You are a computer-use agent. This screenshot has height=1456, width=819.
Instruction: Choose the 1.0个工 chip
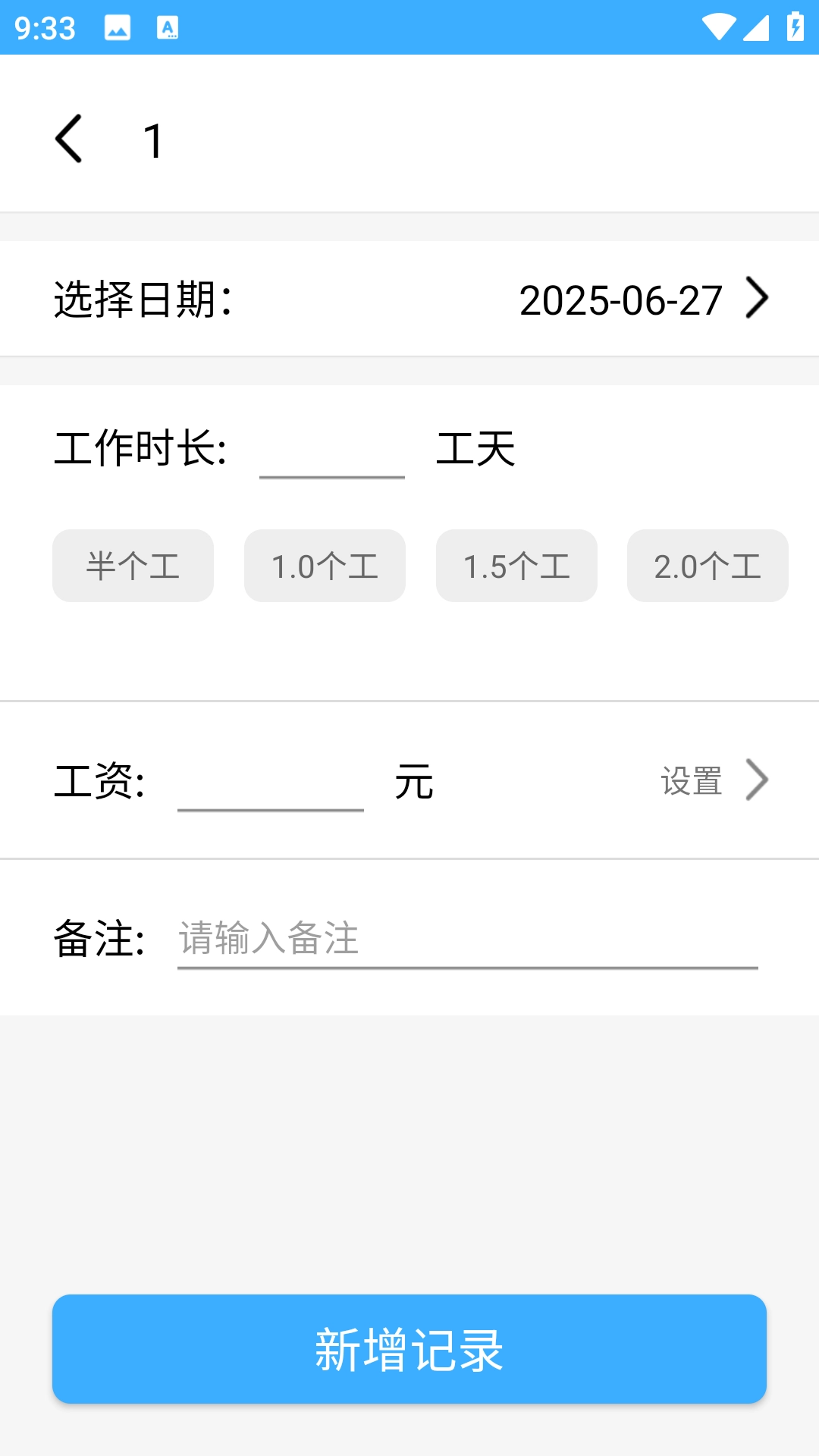click(325, 566)
